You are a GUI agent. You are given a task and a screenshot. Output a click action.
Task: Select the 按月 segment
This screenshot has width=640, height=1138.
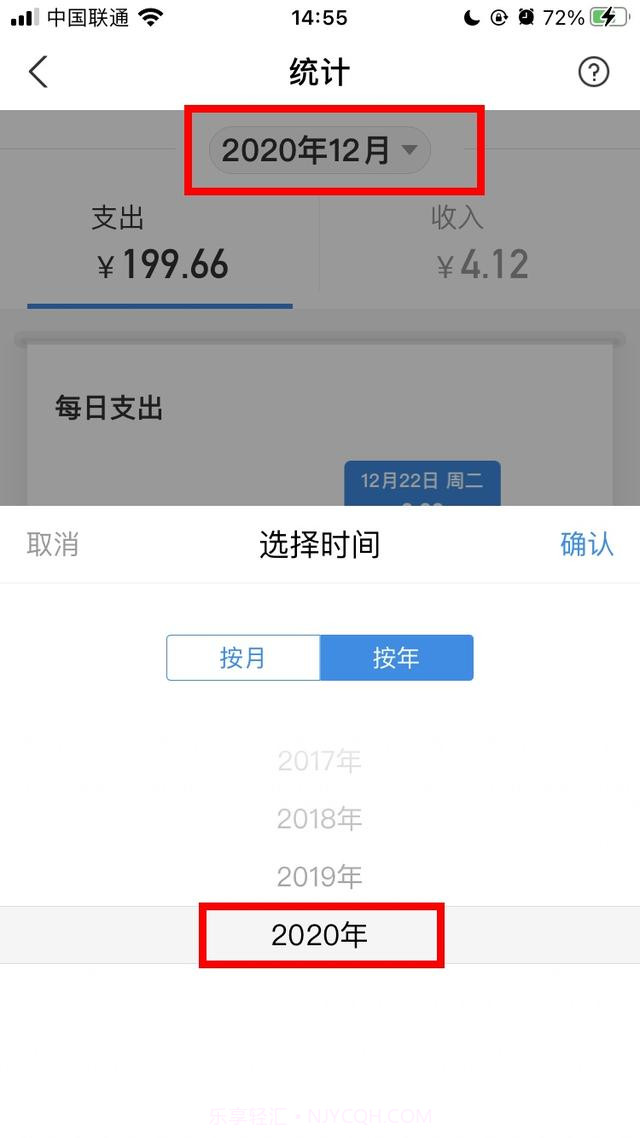click(243, 658)
